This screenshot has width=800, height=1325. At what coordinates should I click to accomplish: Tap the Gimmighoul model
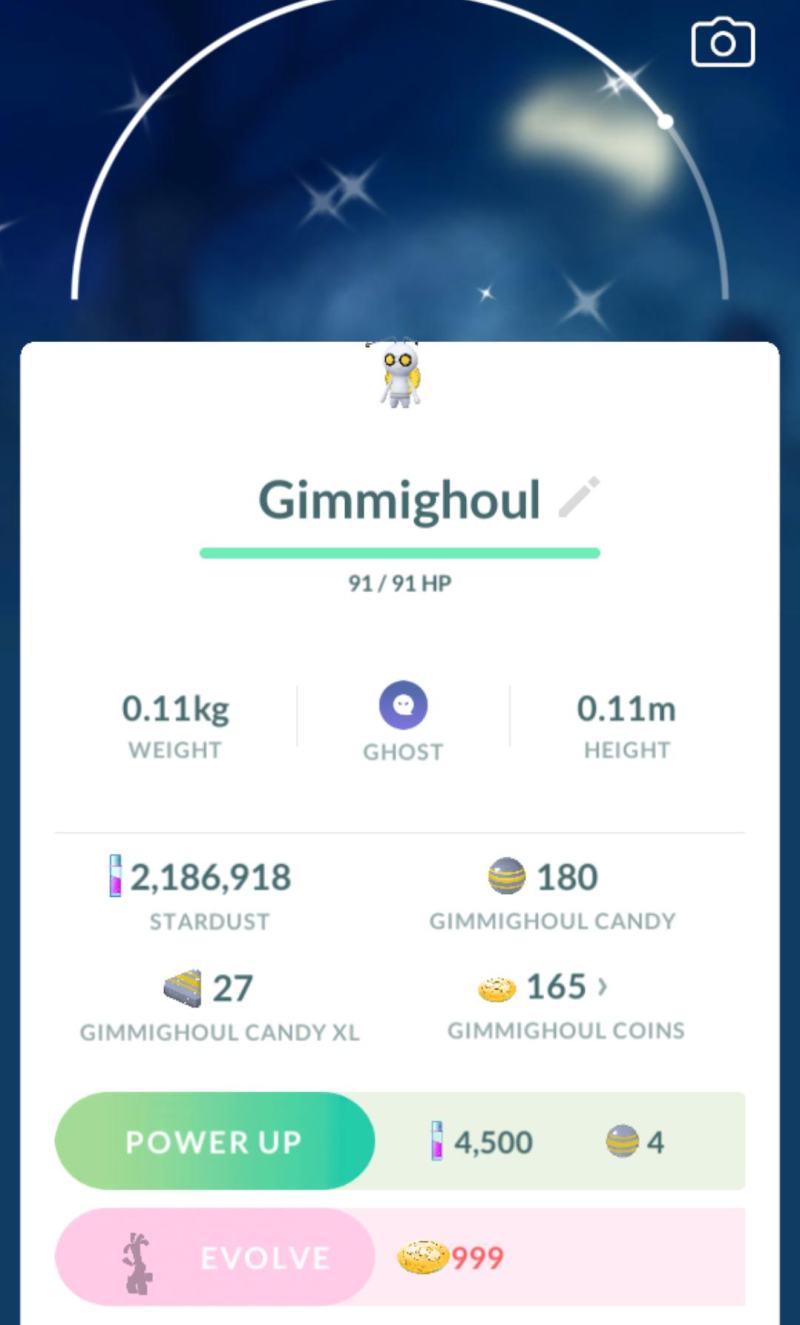(399, 373)
